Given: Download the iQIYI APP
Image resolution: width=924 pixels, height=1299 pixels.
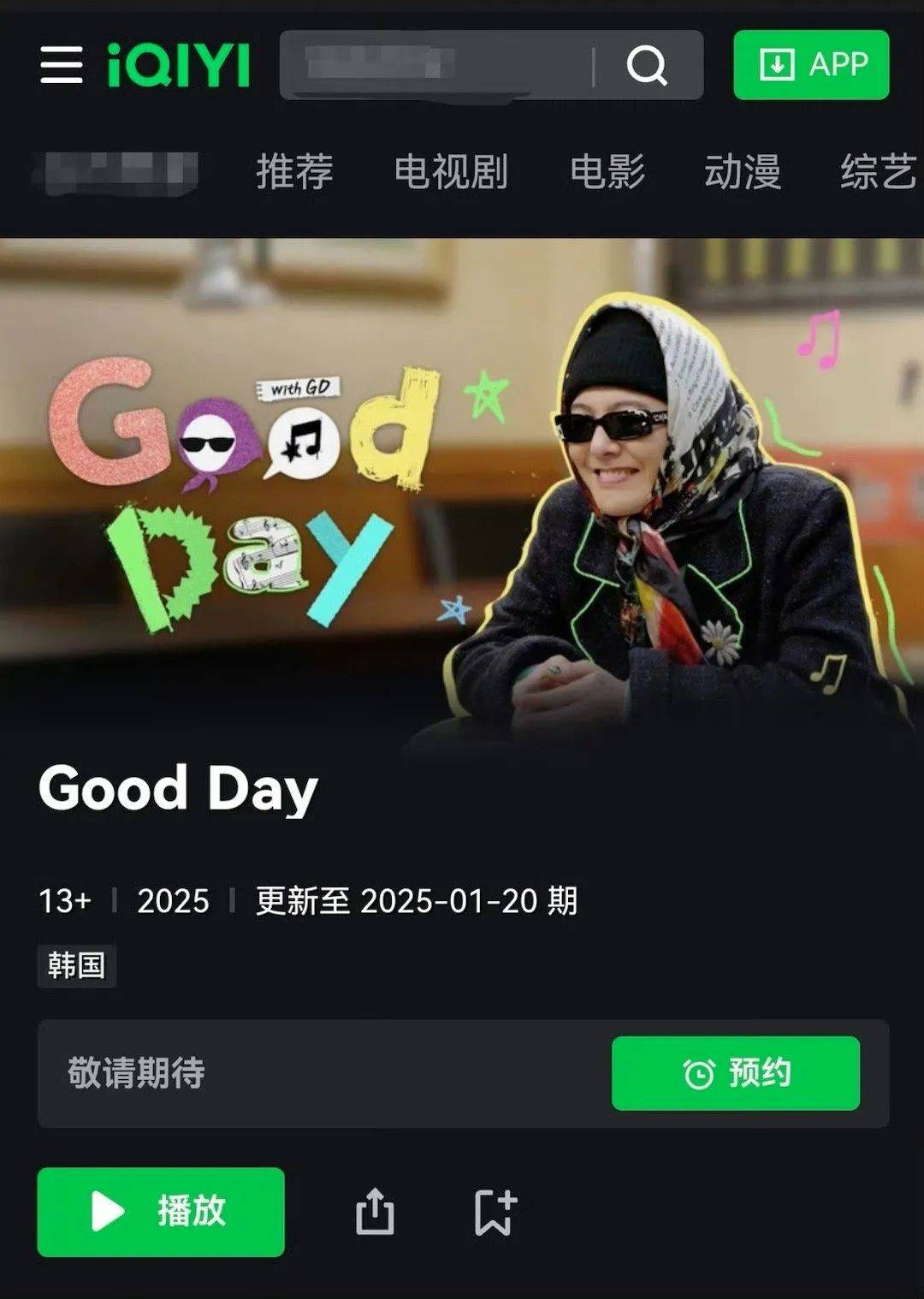Looking at the screenshot, I should 811,65.
